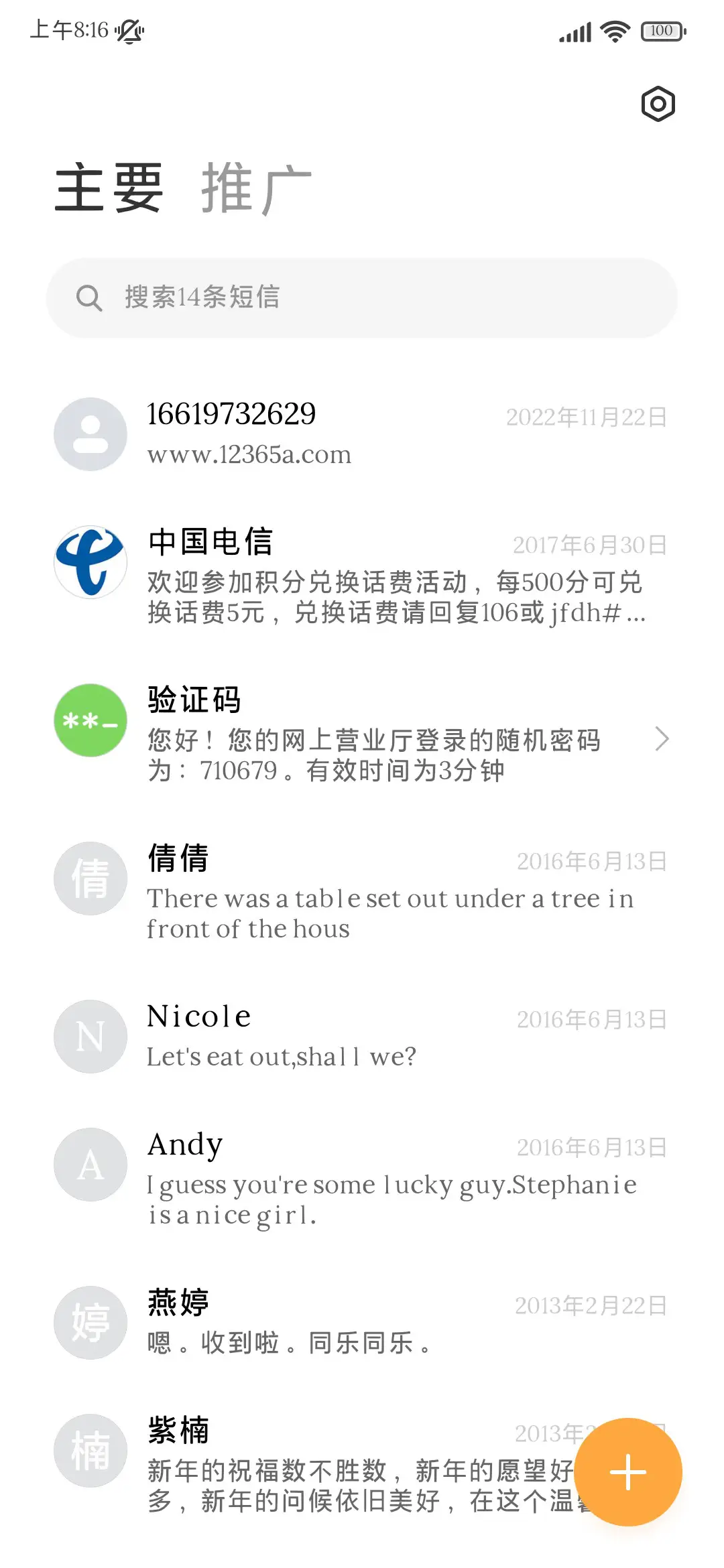The image size is (724, 1568).
Task: Open the 中国电信 message thread
Action: point(362,576)
